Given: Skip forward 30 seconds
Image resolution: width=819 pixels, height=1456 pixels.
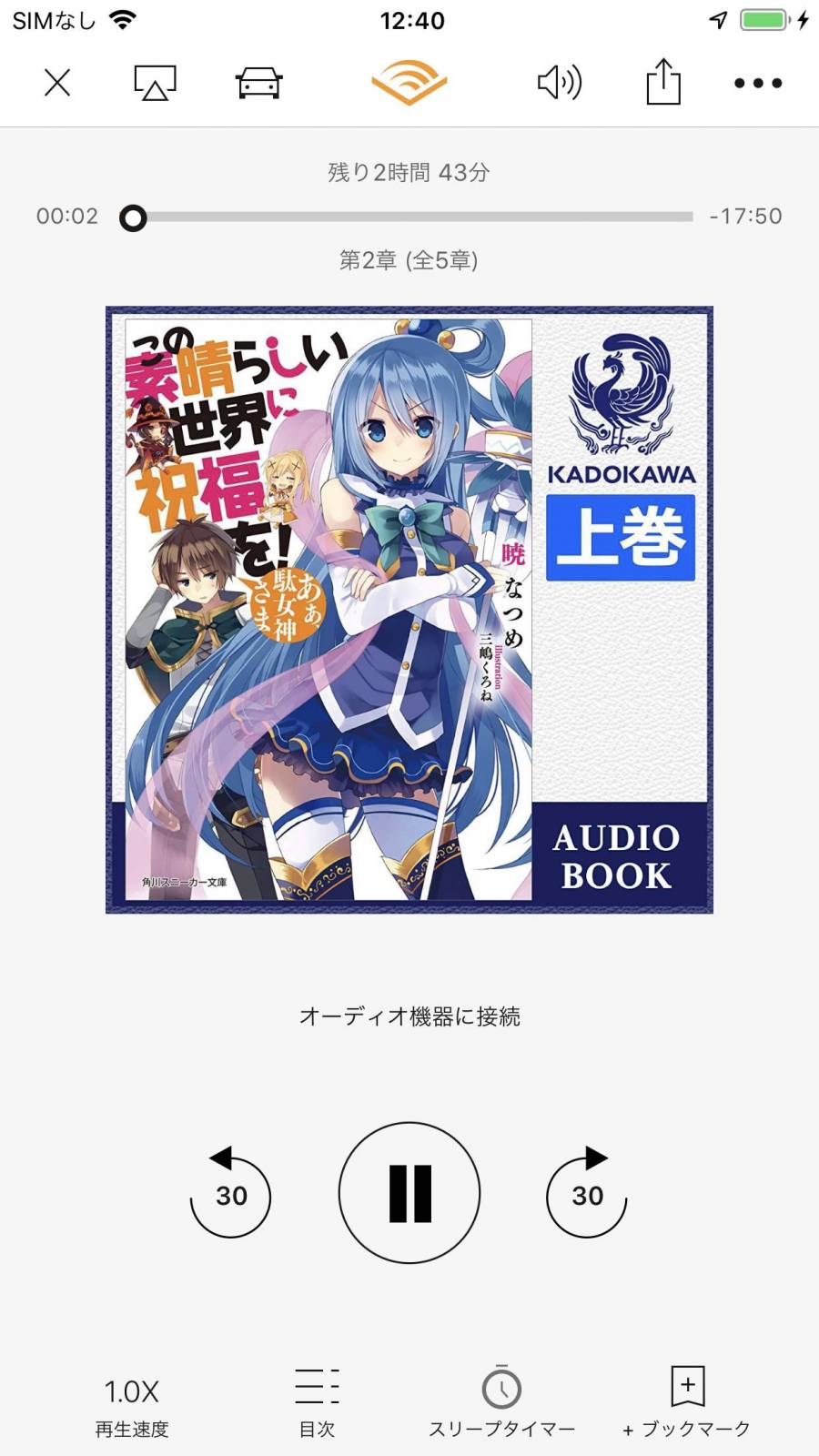Looking at the screenshot, I should [x=587, y=1192].
